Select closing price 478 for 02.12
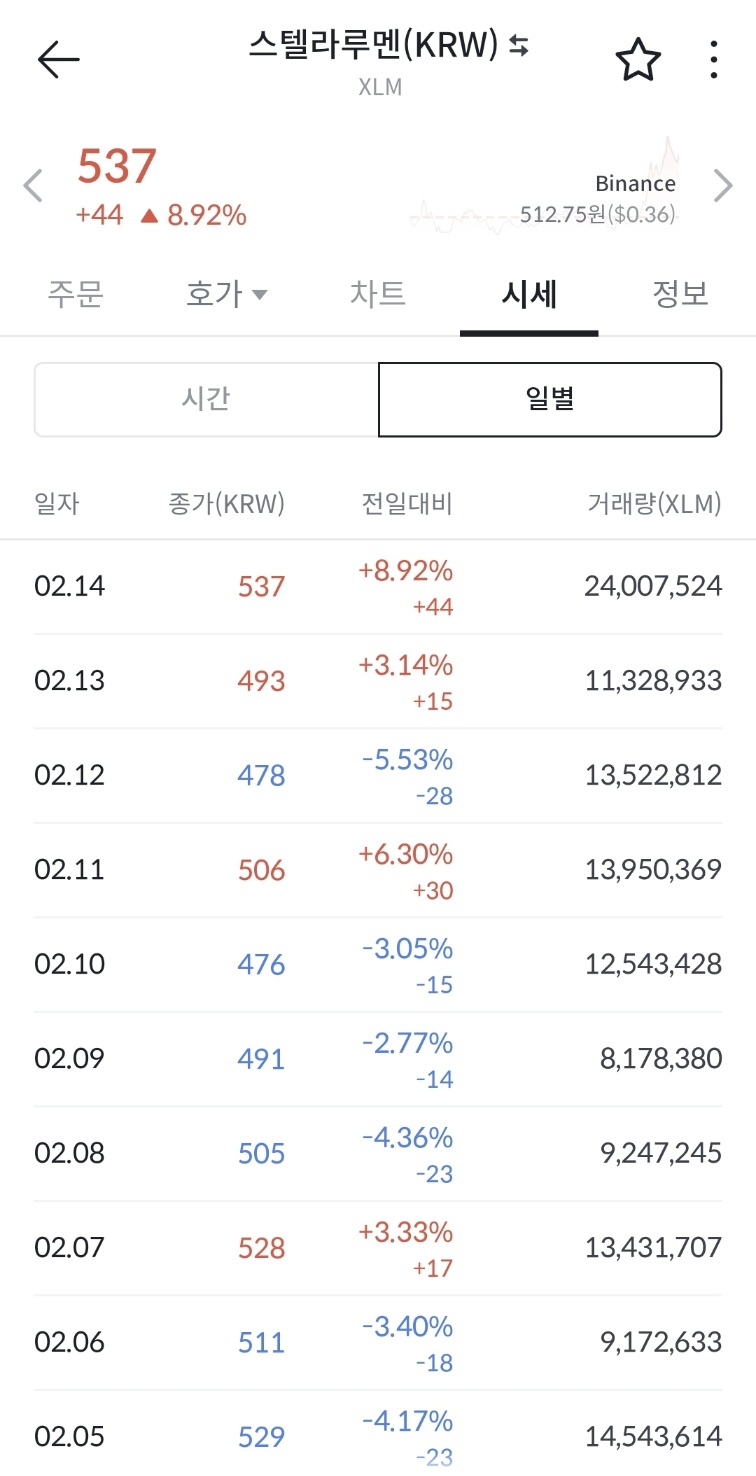The height and width of the screenshot is (1476, 756). [x=260, y=774]
